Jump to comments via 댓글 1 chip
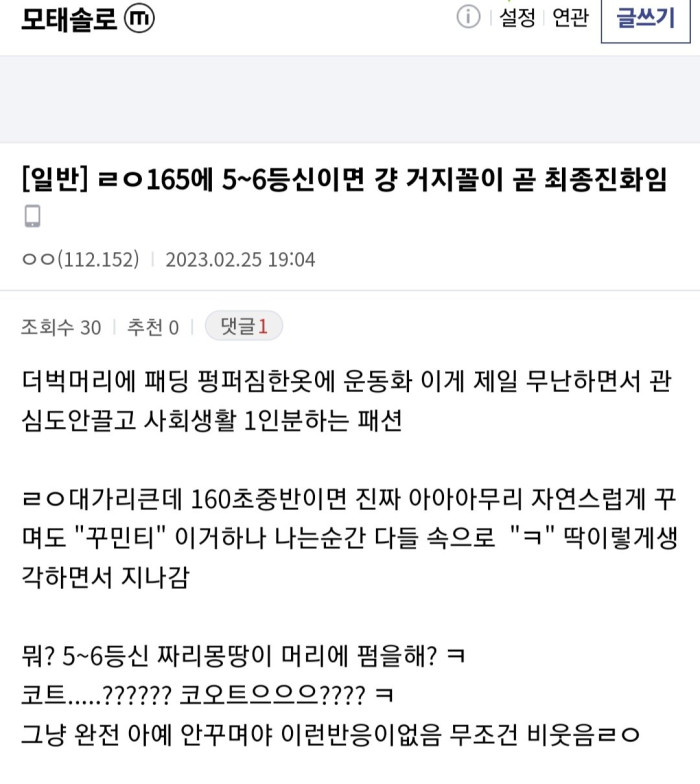The image size is (700, 784). click(244, 327)
